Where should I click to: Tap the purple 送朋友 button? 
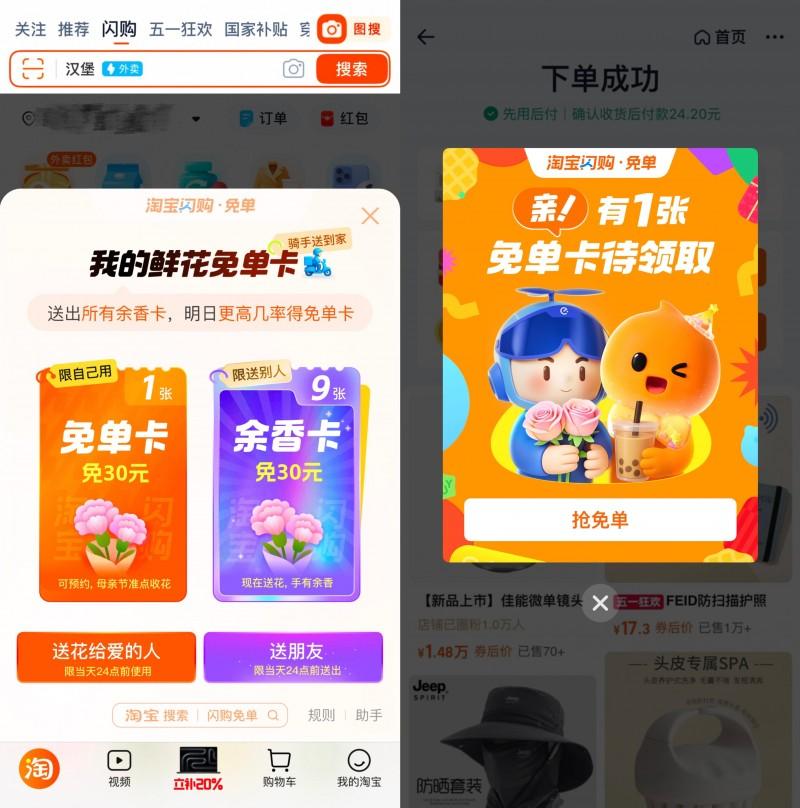293,656
